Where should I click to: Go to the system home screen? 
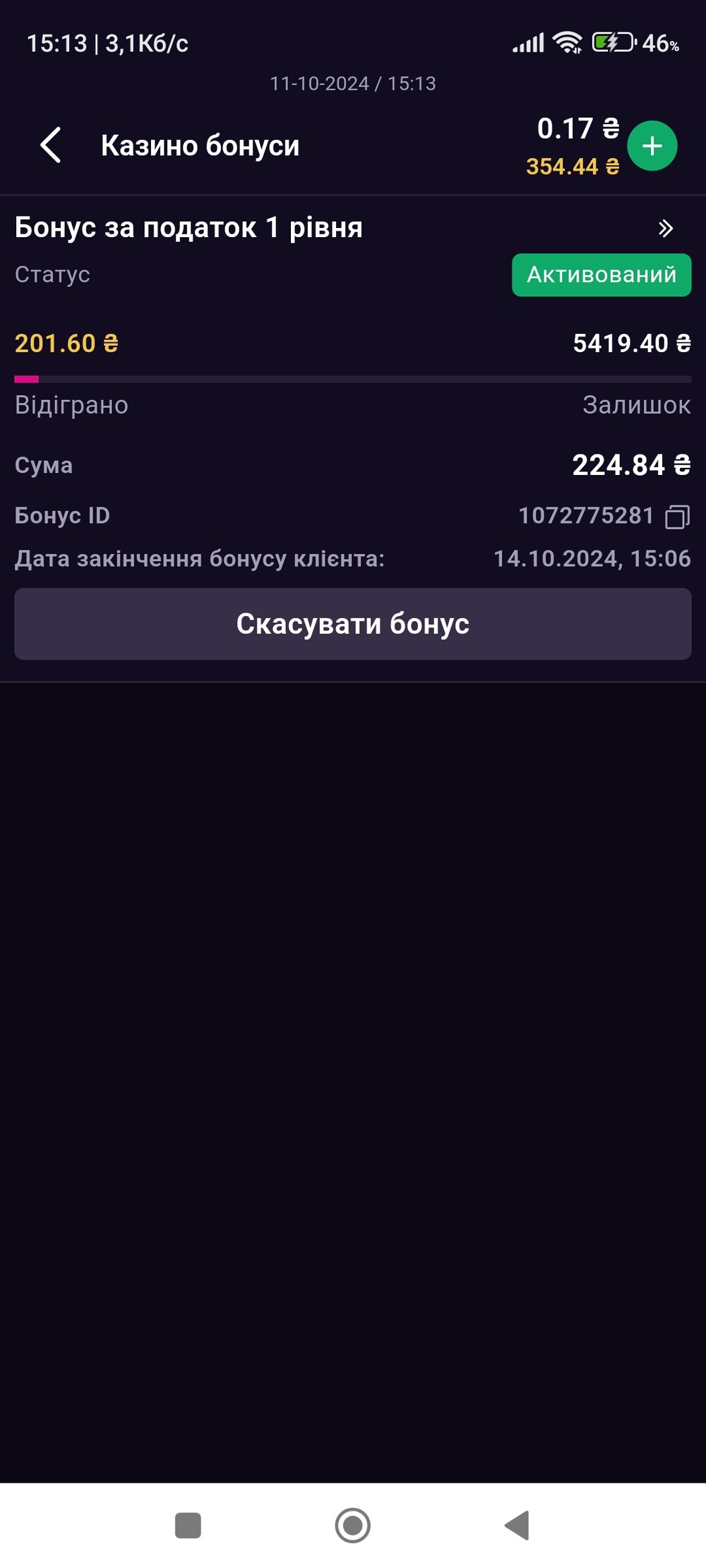(352, 1525)
